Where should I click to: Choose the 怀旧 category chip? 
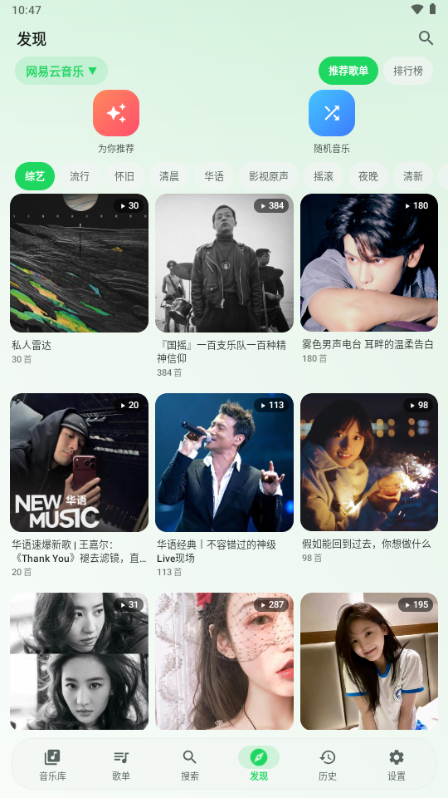coord(124,176)
